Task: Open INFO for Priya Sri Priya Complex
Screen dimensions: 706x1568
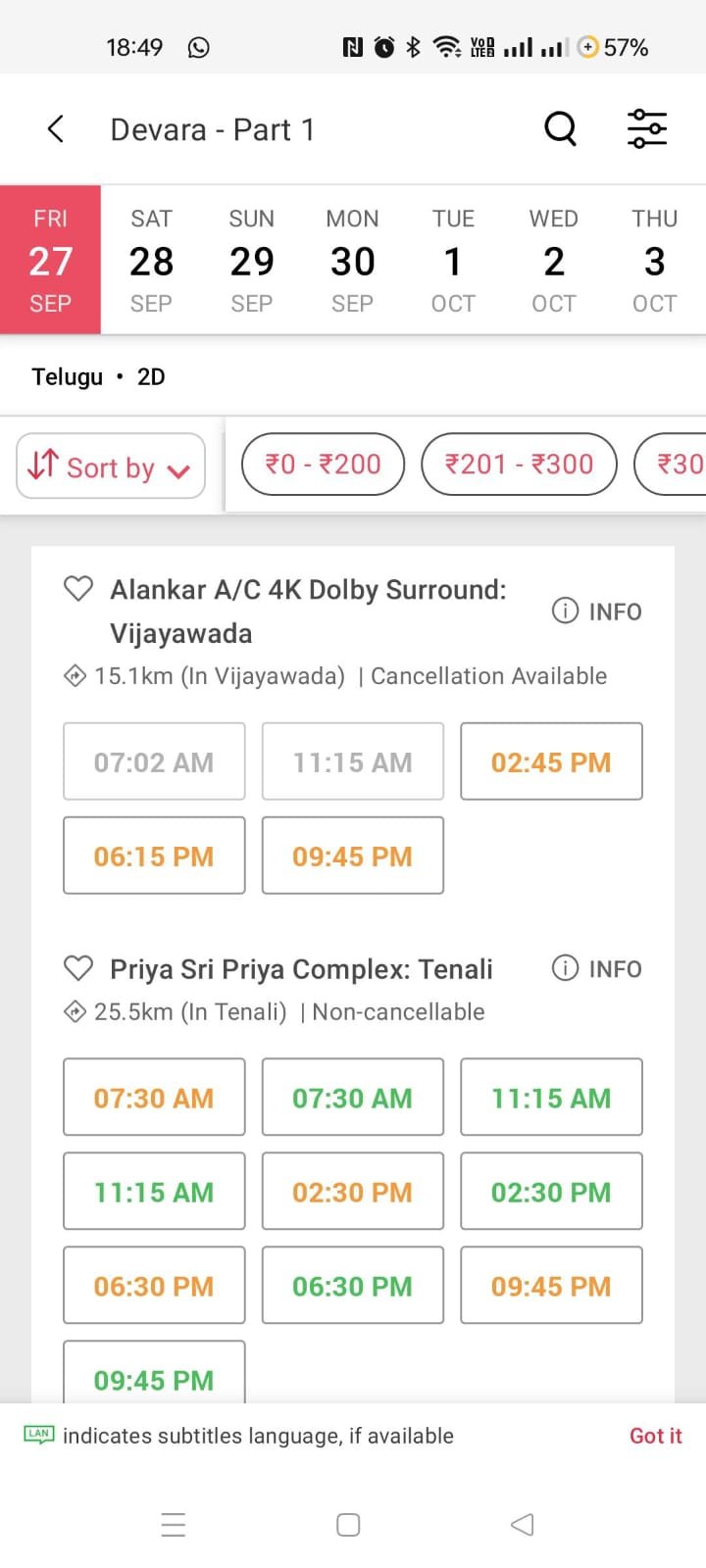Action: point(597,968)
